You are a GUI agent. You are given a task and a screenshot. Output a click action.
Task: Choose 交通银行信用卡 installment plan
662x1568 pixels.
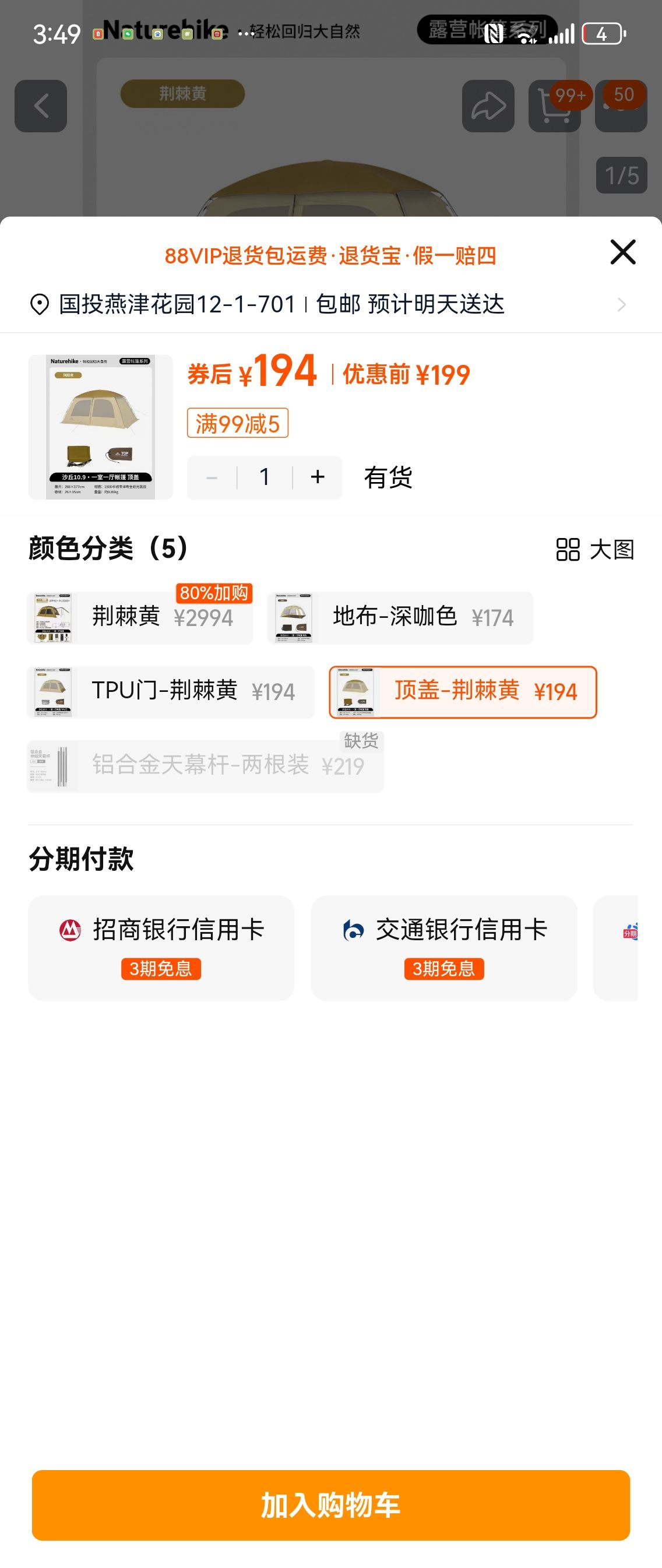click(443, 947)
